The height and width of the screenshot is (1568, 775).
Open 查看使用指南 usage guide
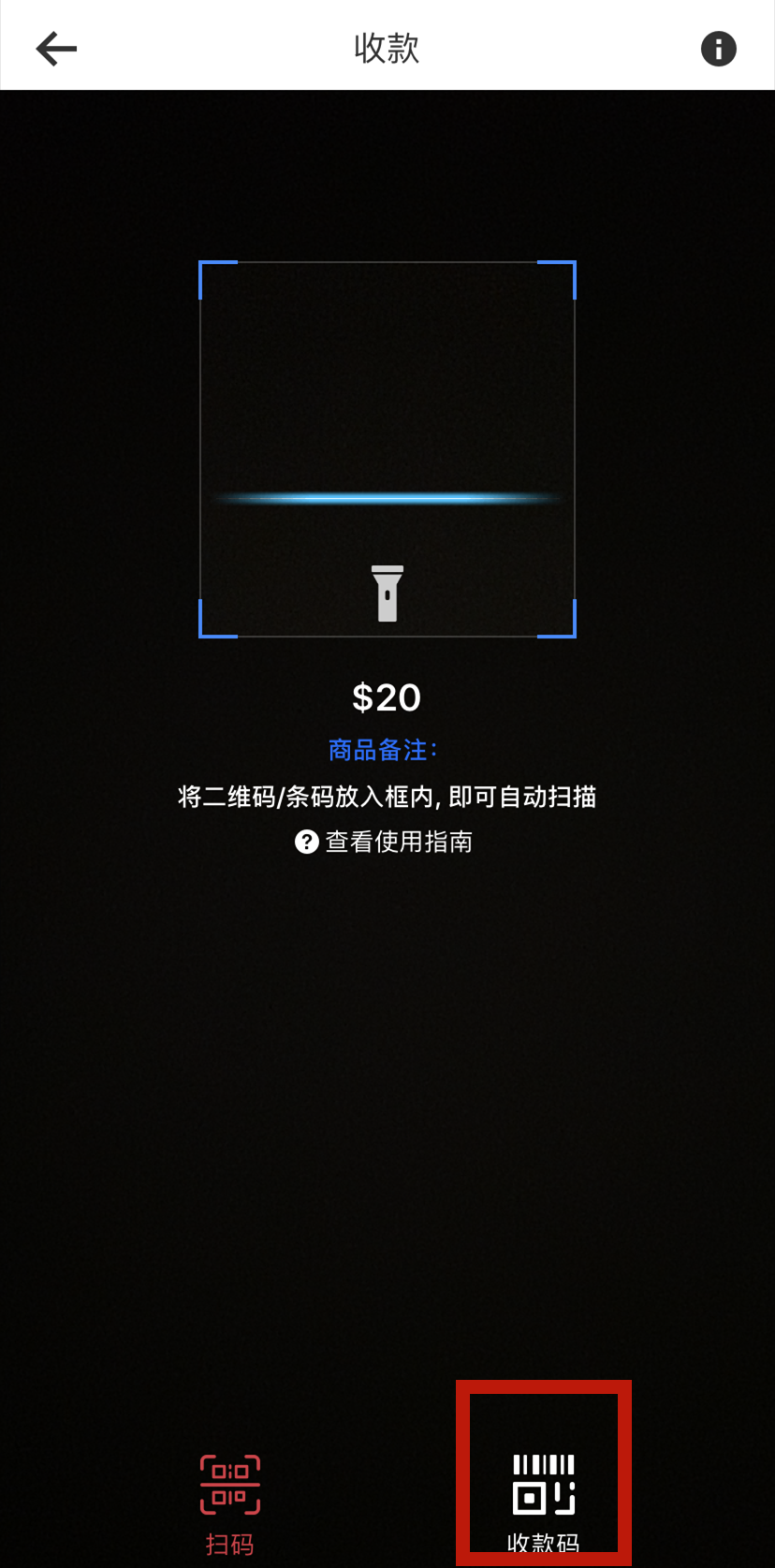384,842
